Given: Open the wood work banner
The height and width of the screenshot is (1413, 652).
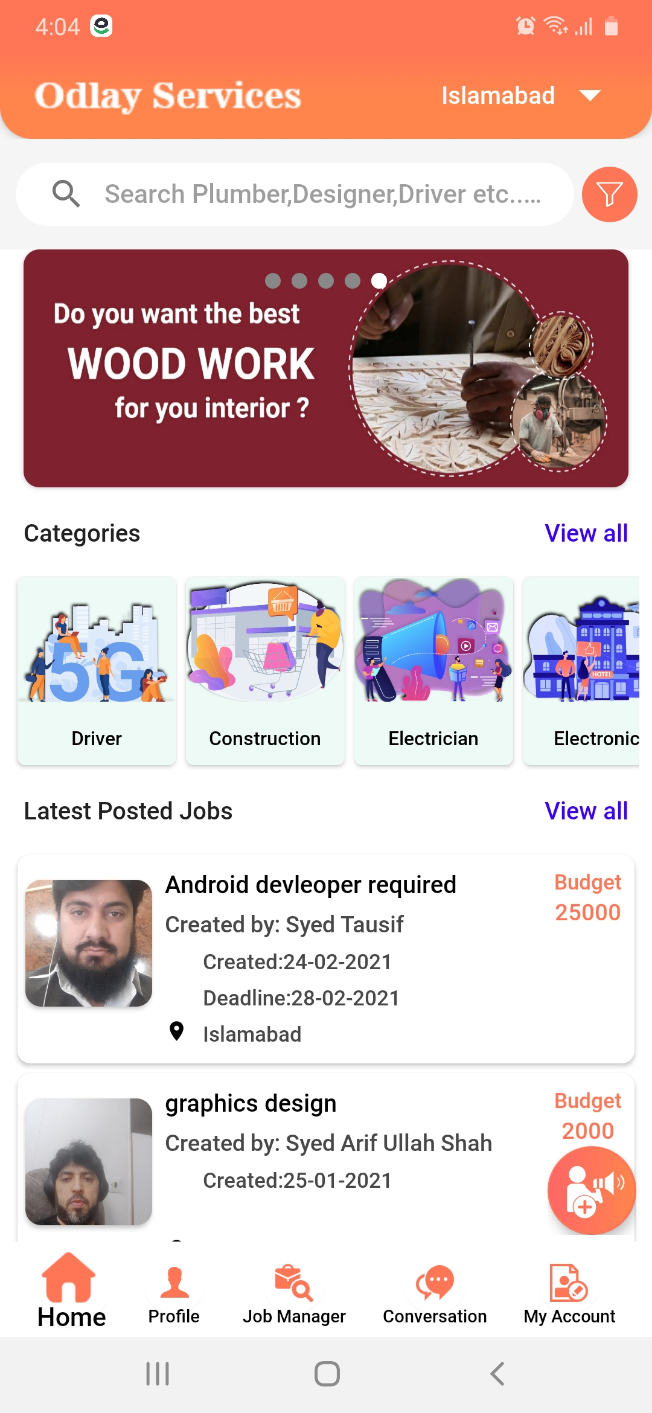Looking at the screenshot, I should coord(326,368).
